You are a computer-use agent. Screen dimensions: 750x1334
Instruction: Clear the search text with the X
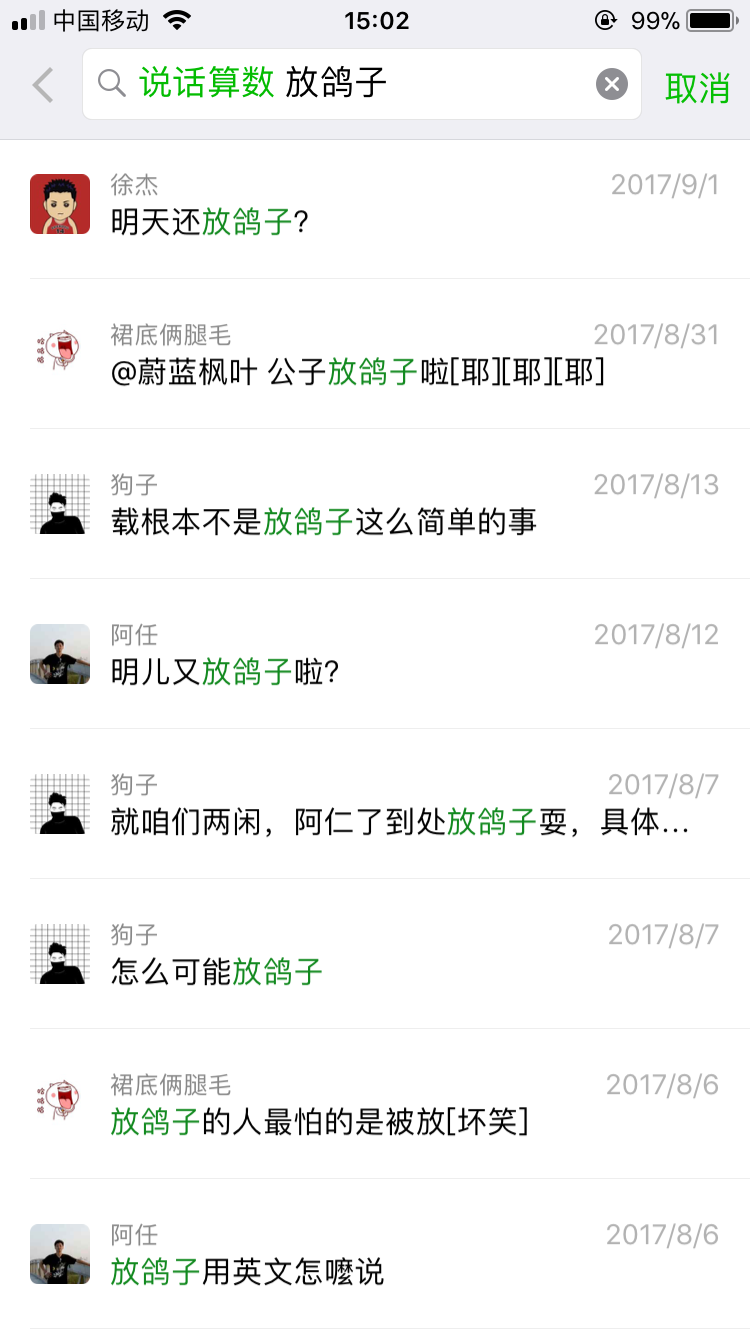611,84
